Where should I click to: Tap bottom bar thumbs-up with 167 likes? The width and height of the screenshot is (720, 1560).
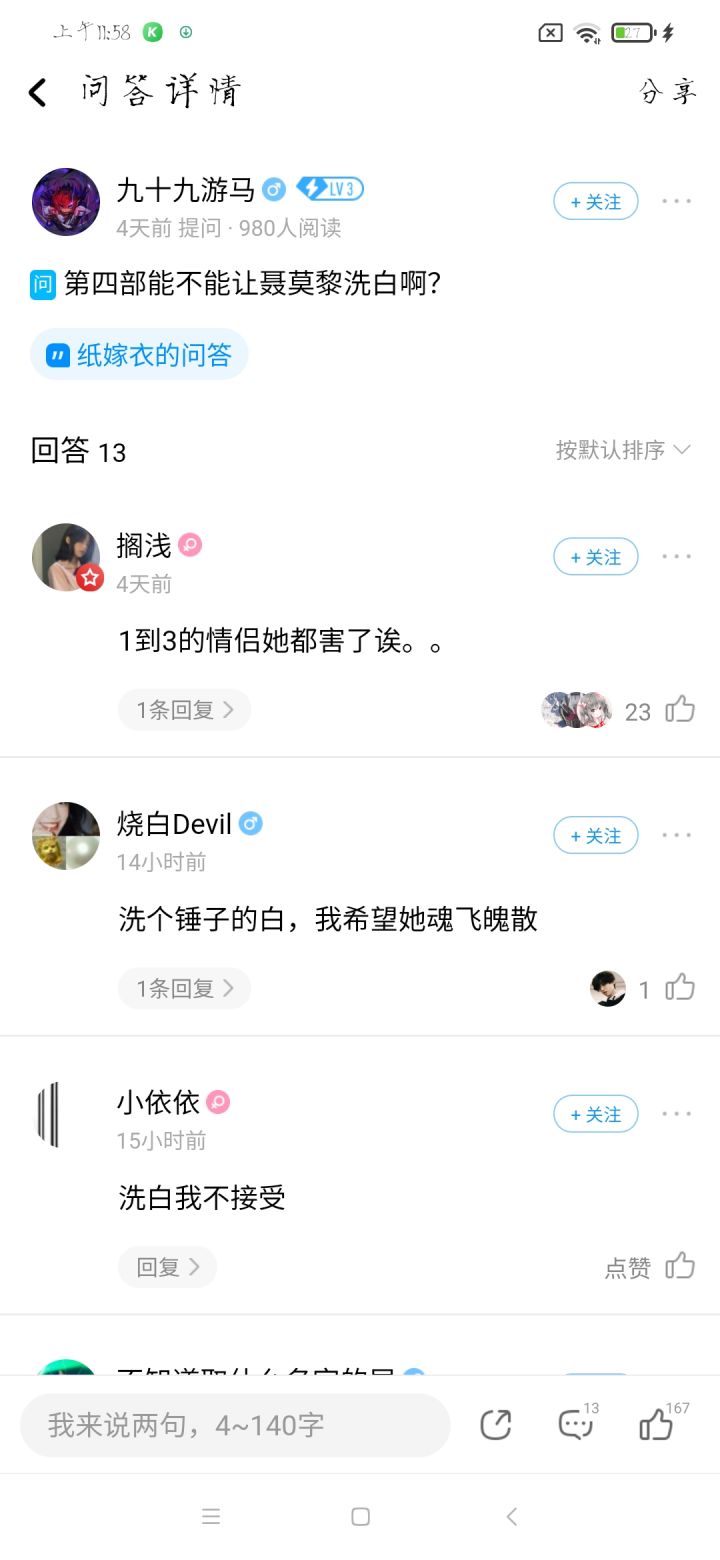[x=656, y=1425]
